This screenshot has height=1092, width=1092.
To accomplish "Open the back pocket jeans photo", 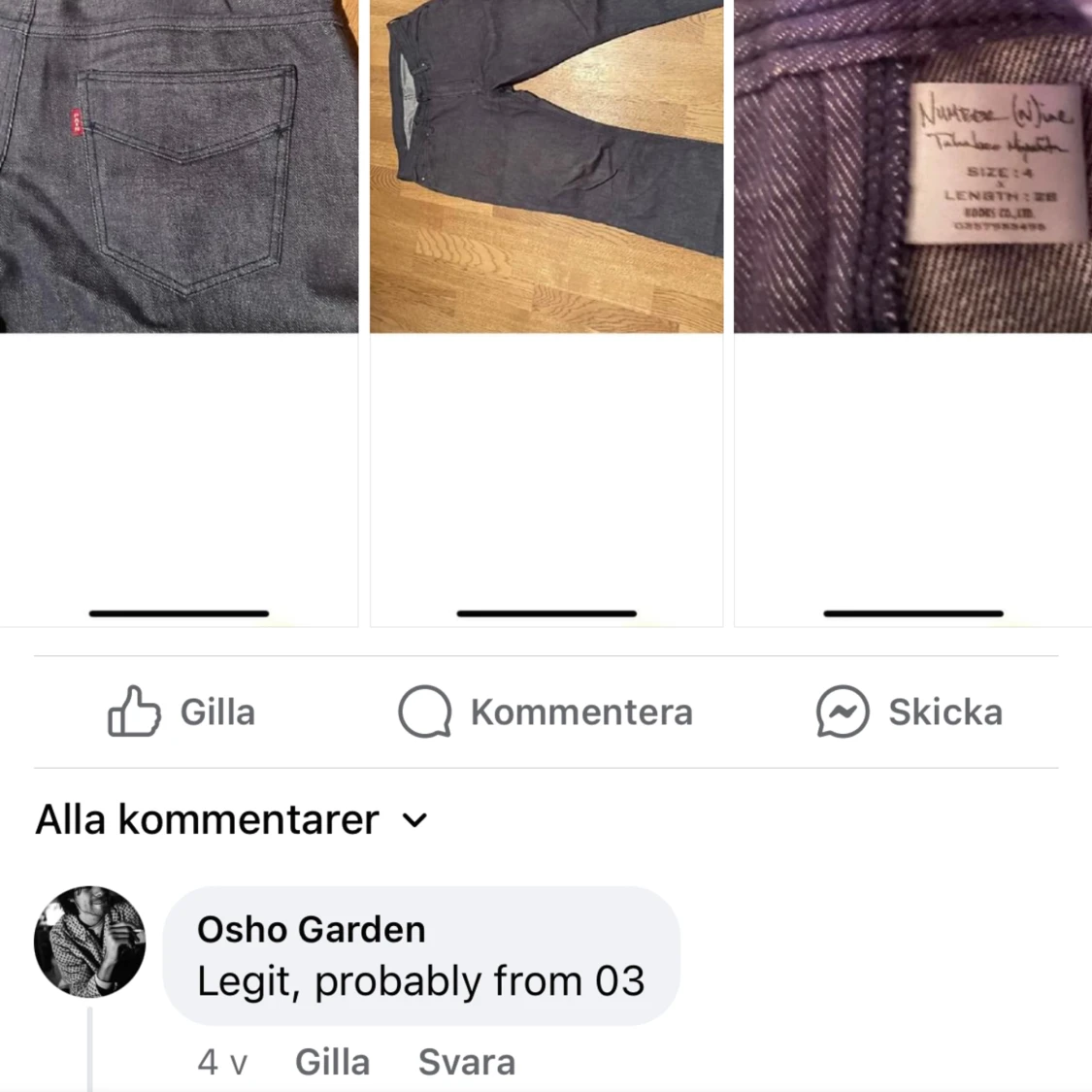I will pos(179,165).
